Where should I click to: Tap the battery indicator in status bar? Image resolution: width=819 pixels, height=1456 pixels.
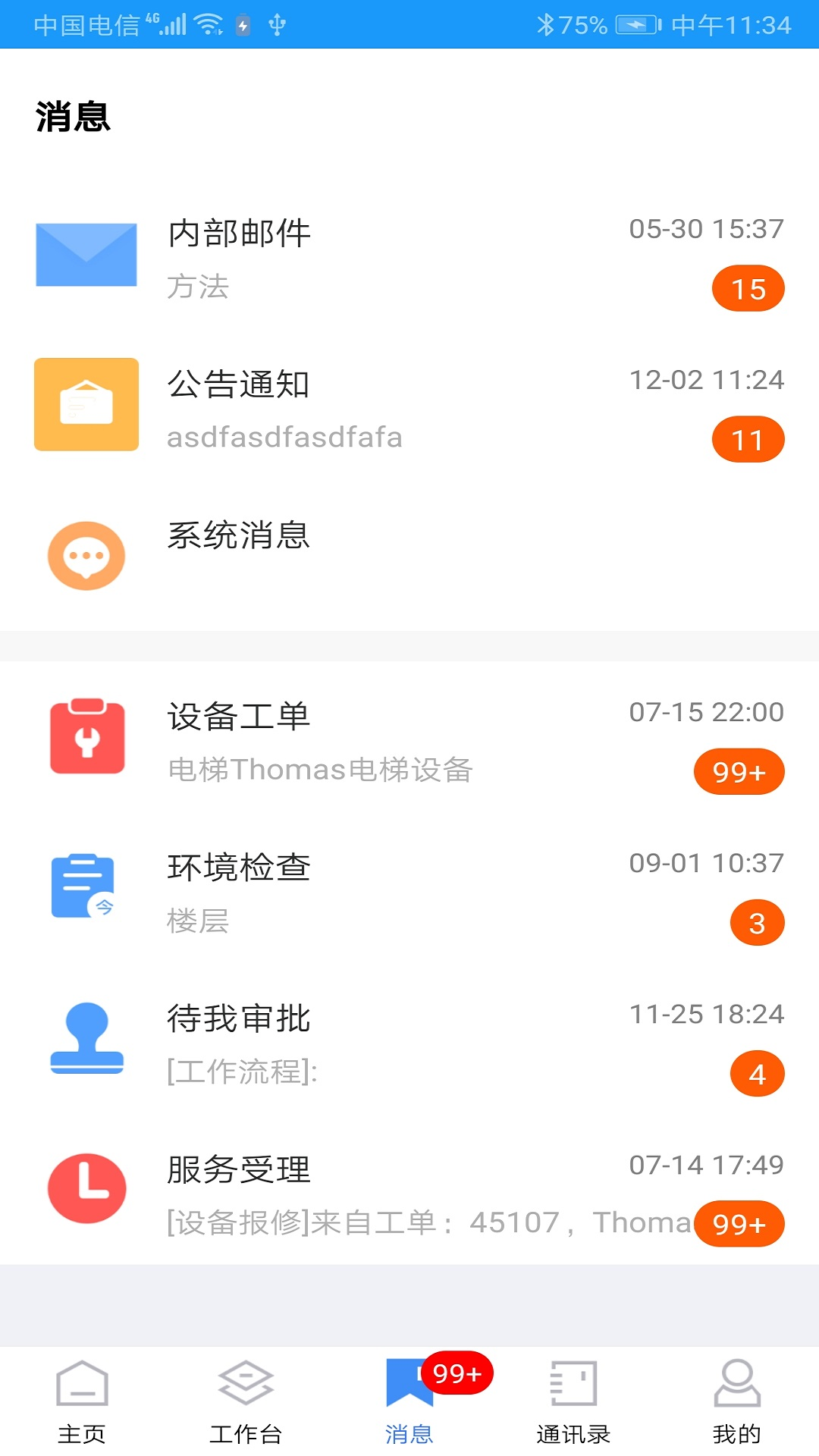(637, 24)
